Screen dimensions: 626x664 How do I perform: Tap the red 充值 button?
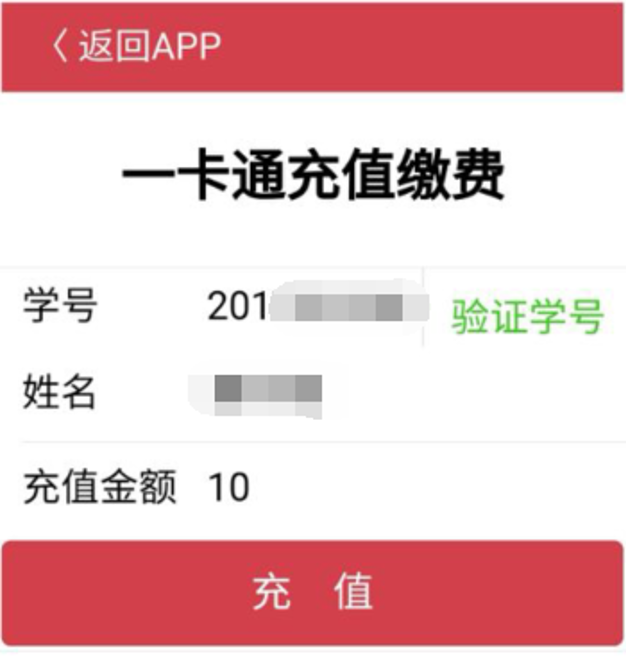(312, 592)
